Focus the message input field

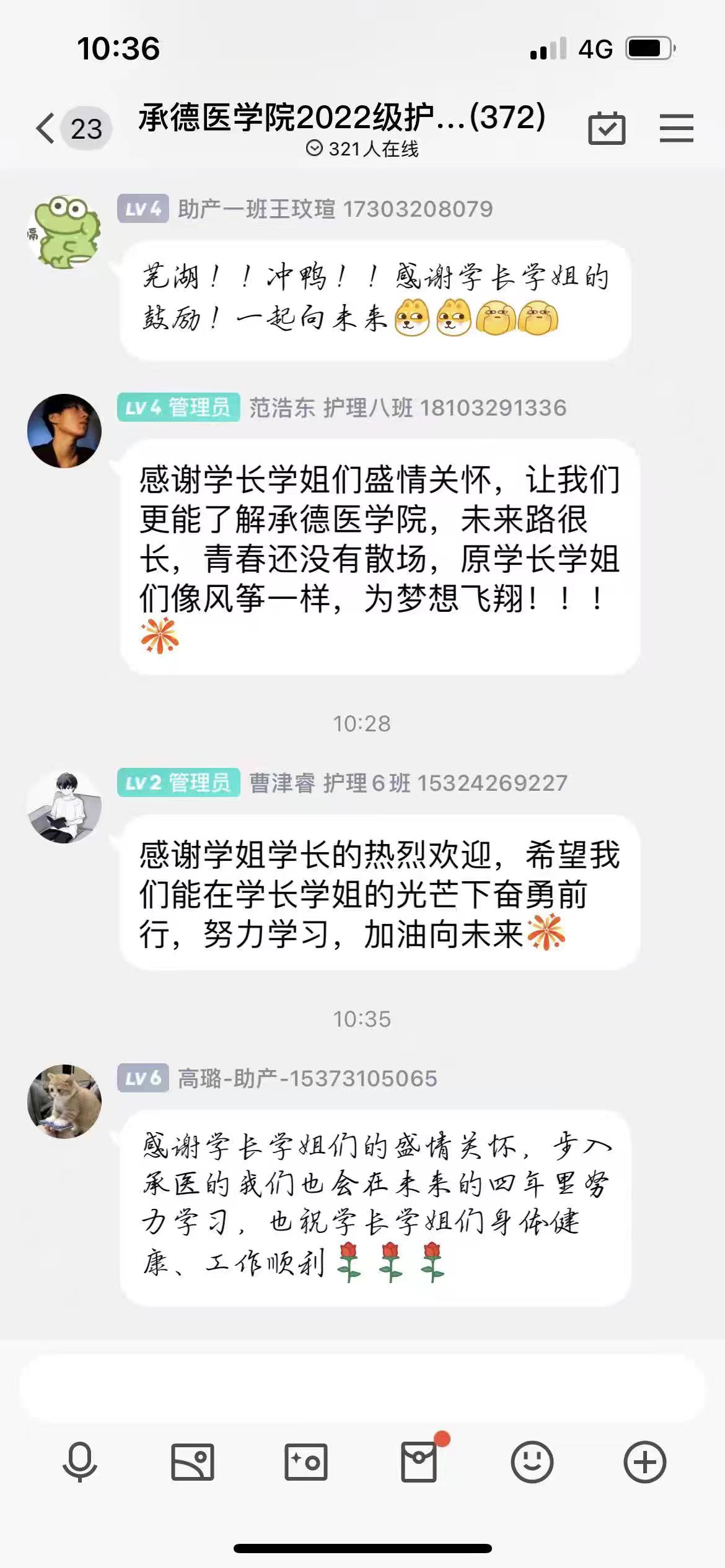(362, 1389)
